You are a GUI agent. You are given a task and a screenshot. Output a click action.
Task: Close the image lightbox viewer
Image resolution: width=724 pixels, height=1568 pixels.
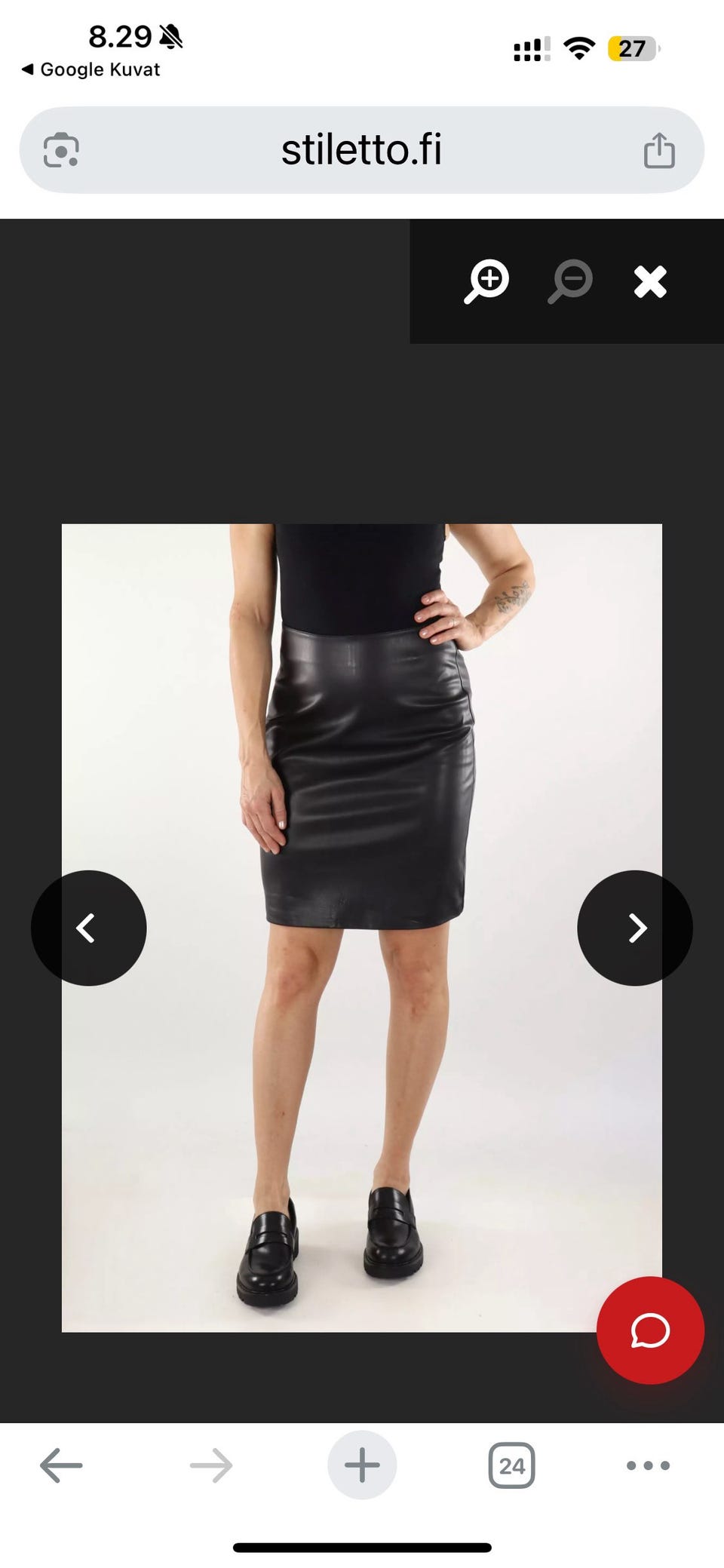[650, 282]
